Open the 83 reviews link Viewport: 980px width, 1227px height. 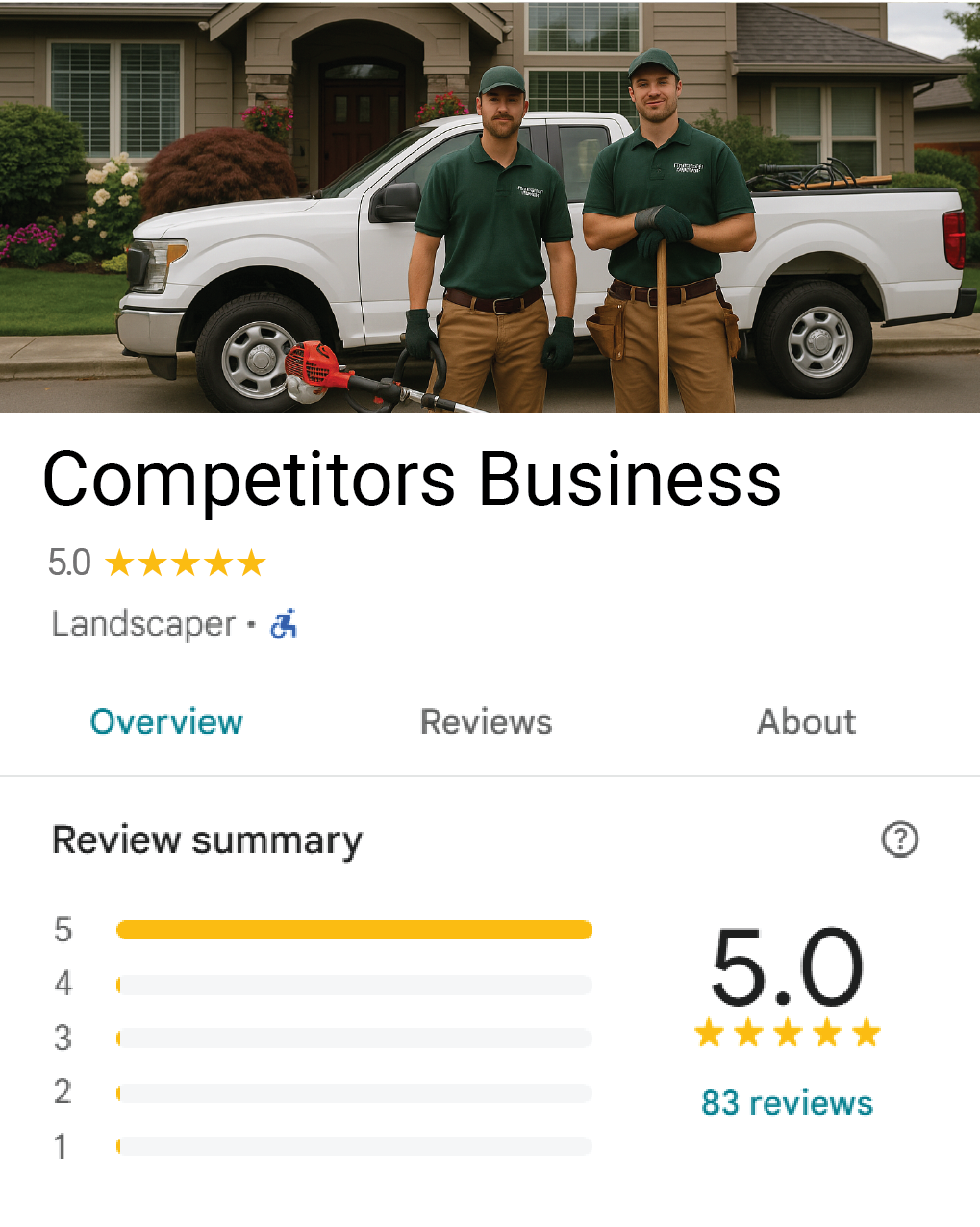pyautogui.click(x=787, y=1103)
